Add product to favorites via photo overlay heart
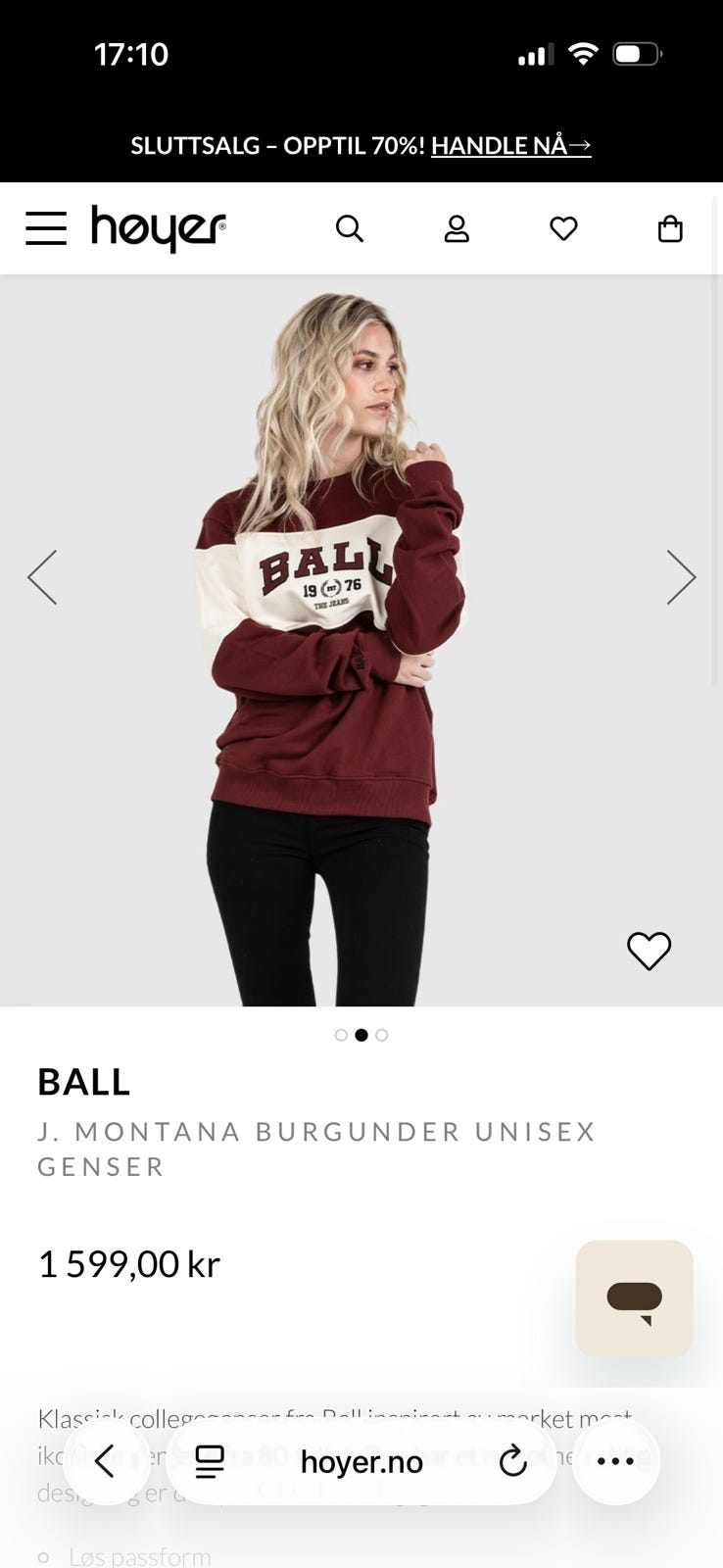The width and height of the screenshot is (723, 1568). pyautogui.click(x=649, y=951)
